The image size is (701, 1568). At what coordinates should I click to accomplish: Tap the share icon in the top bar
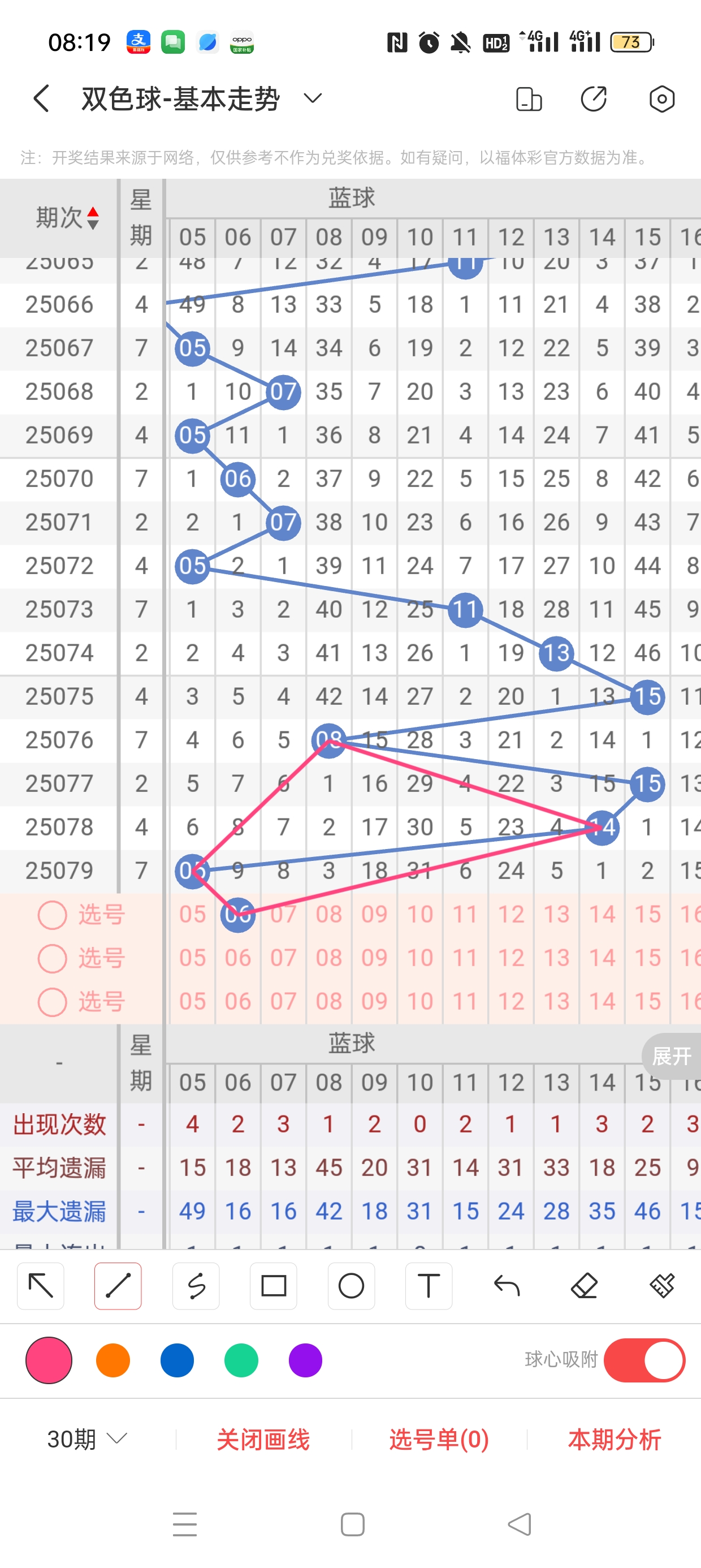[594, 98]
